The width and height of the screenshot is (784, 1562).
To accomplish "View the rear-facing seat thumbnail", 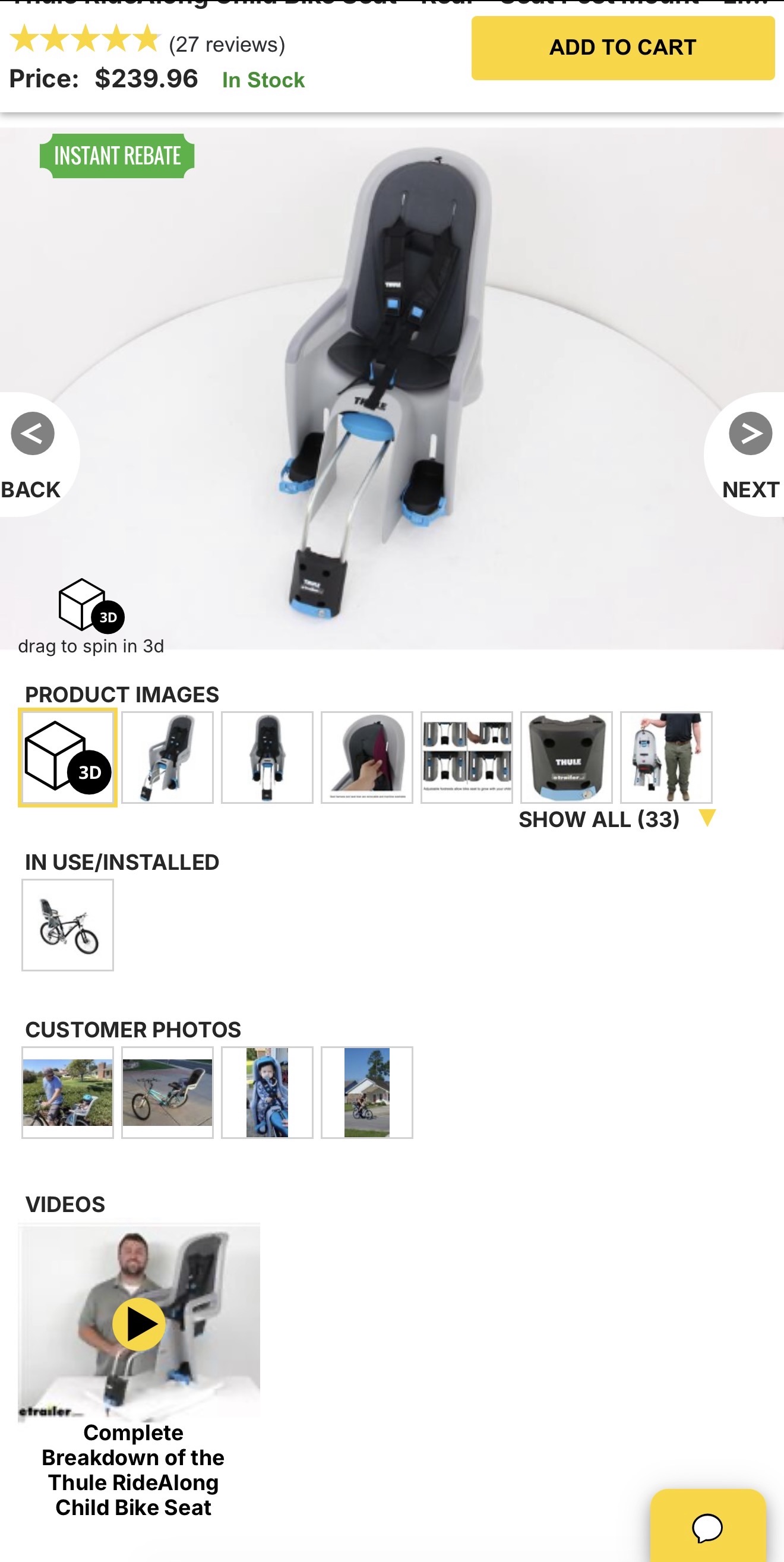I will pyautogui.click(x=267, y=758).
